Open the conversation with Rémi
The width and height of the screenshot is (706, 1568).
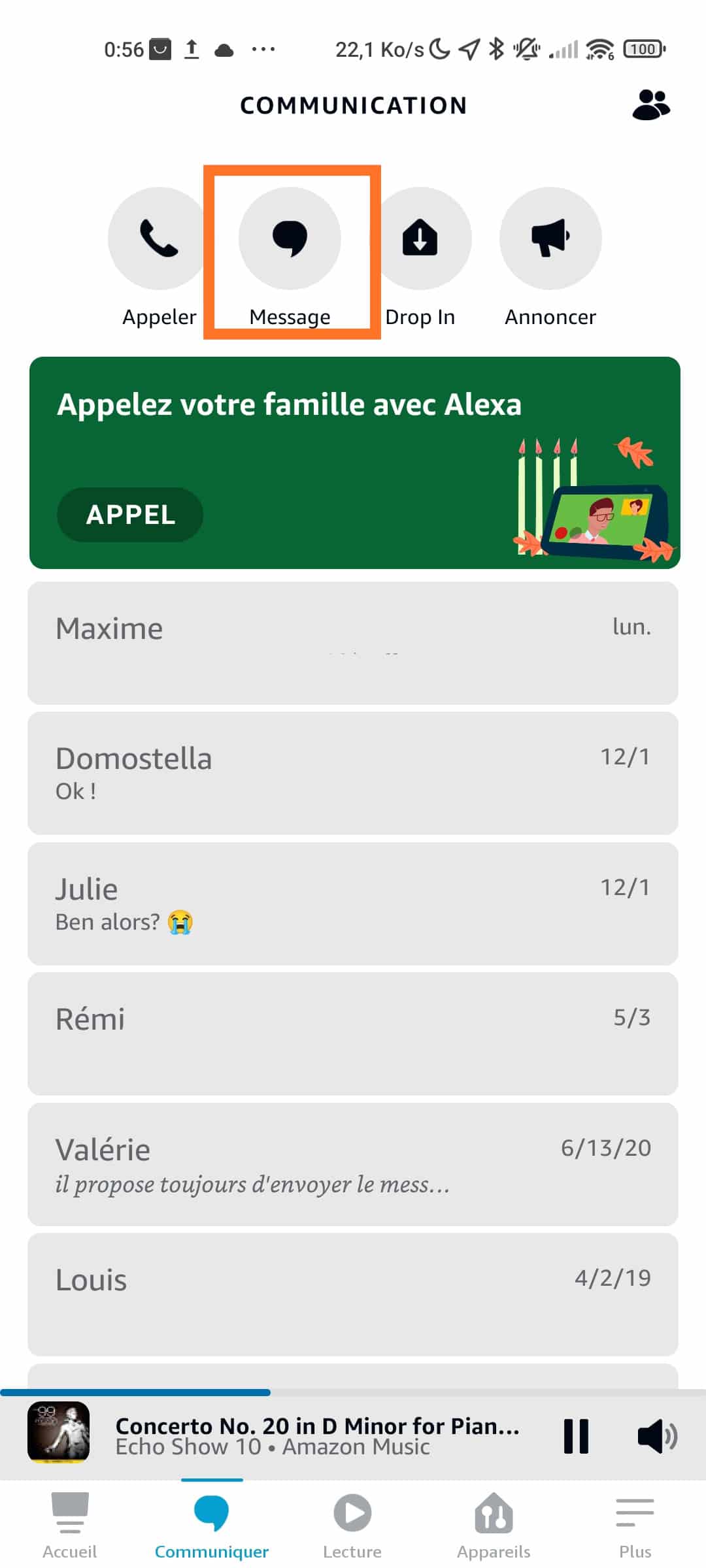(x=353, y=1034)
